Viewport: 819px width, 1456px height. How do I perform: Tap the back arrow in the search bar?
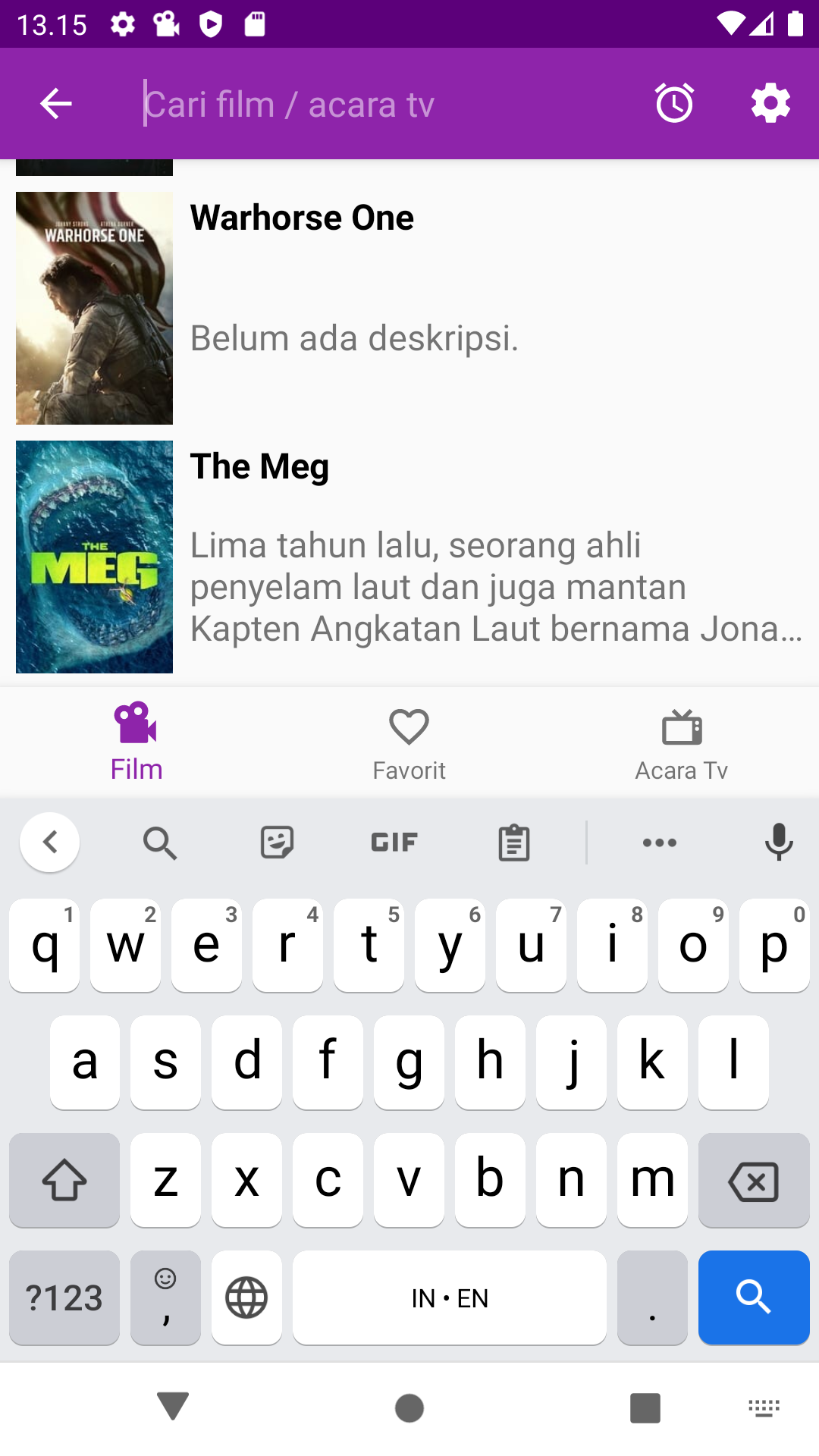click(55, 103)
